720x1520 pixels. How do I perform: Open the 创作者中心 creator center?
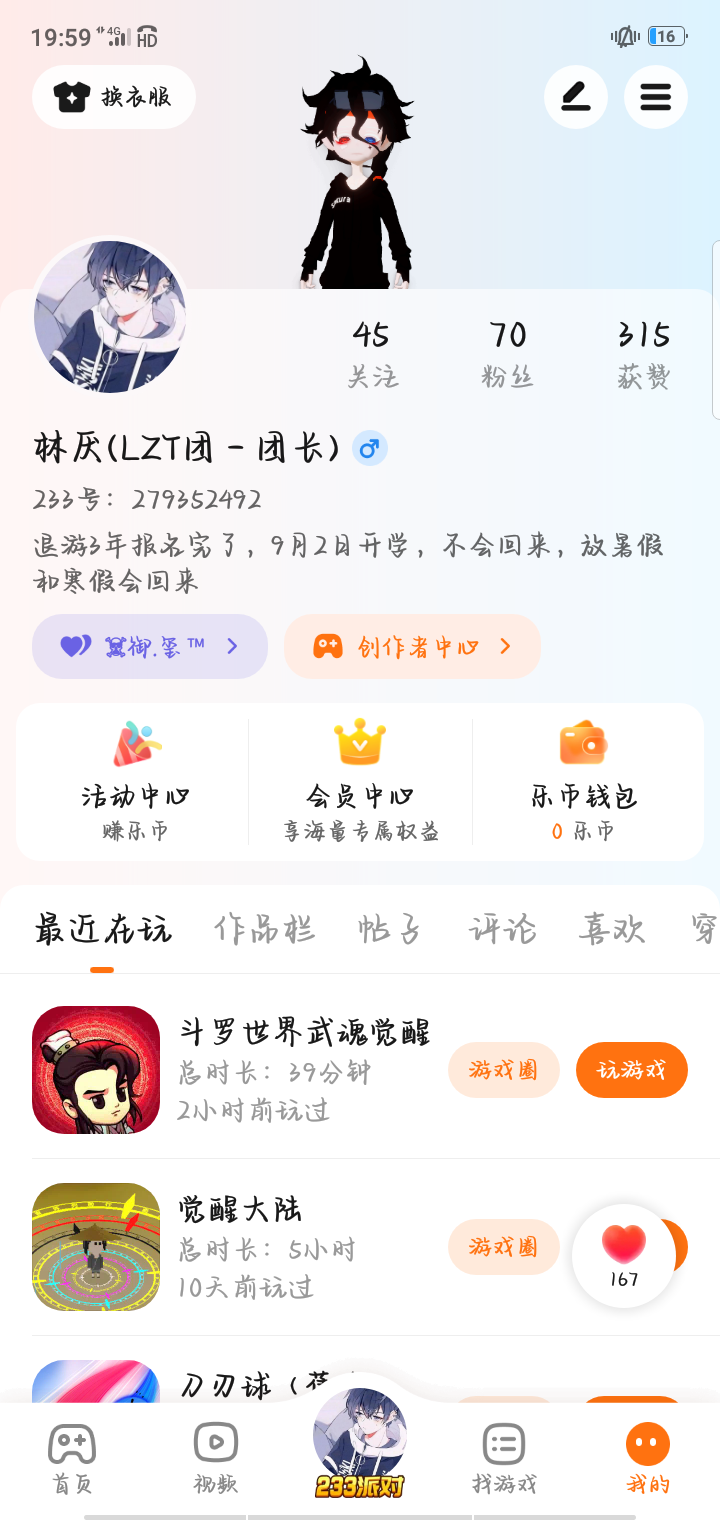[412, 646]
